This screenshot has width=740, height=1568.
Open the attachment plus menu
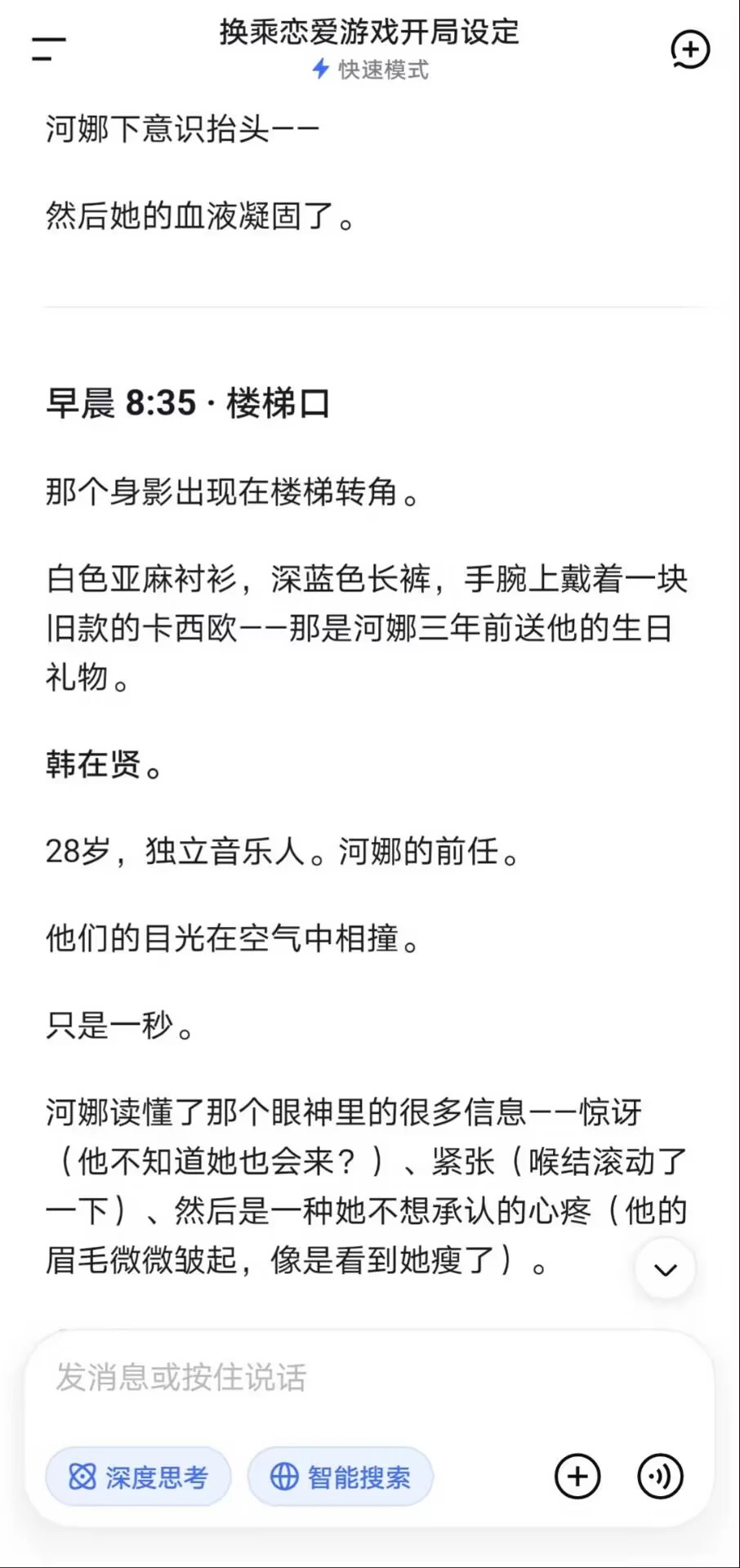click(x=577, y=1477)
